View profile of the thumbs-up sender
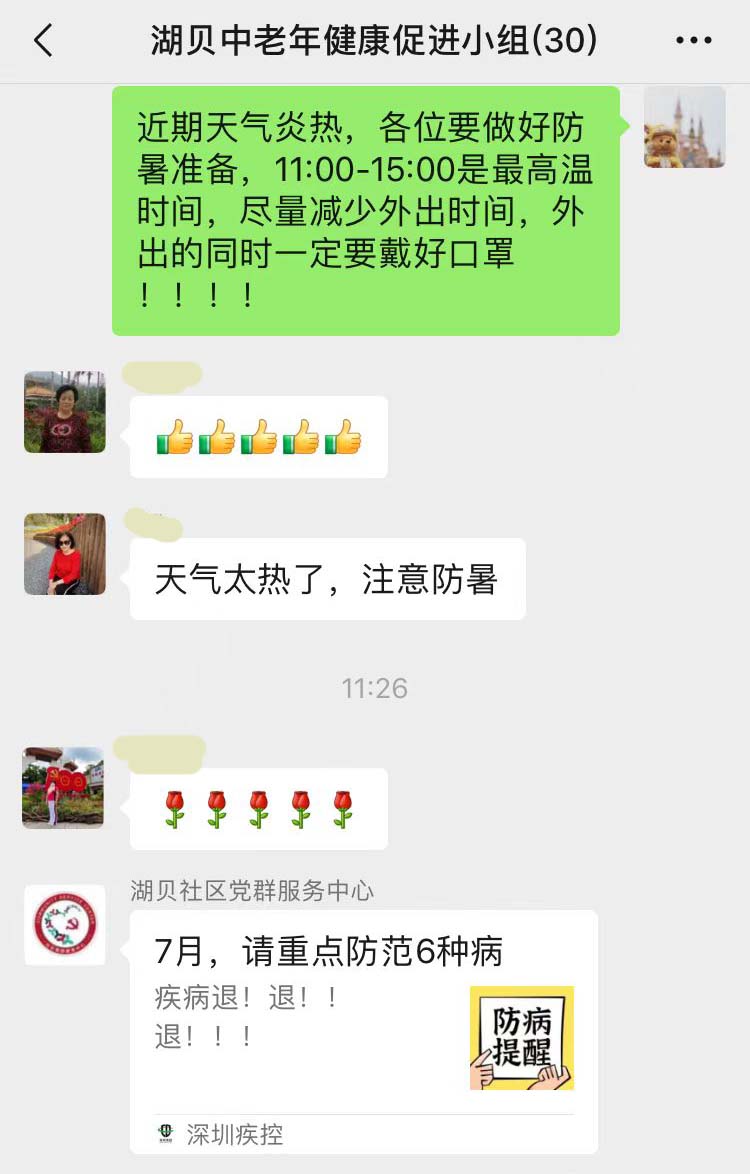 tap(65, 412)
